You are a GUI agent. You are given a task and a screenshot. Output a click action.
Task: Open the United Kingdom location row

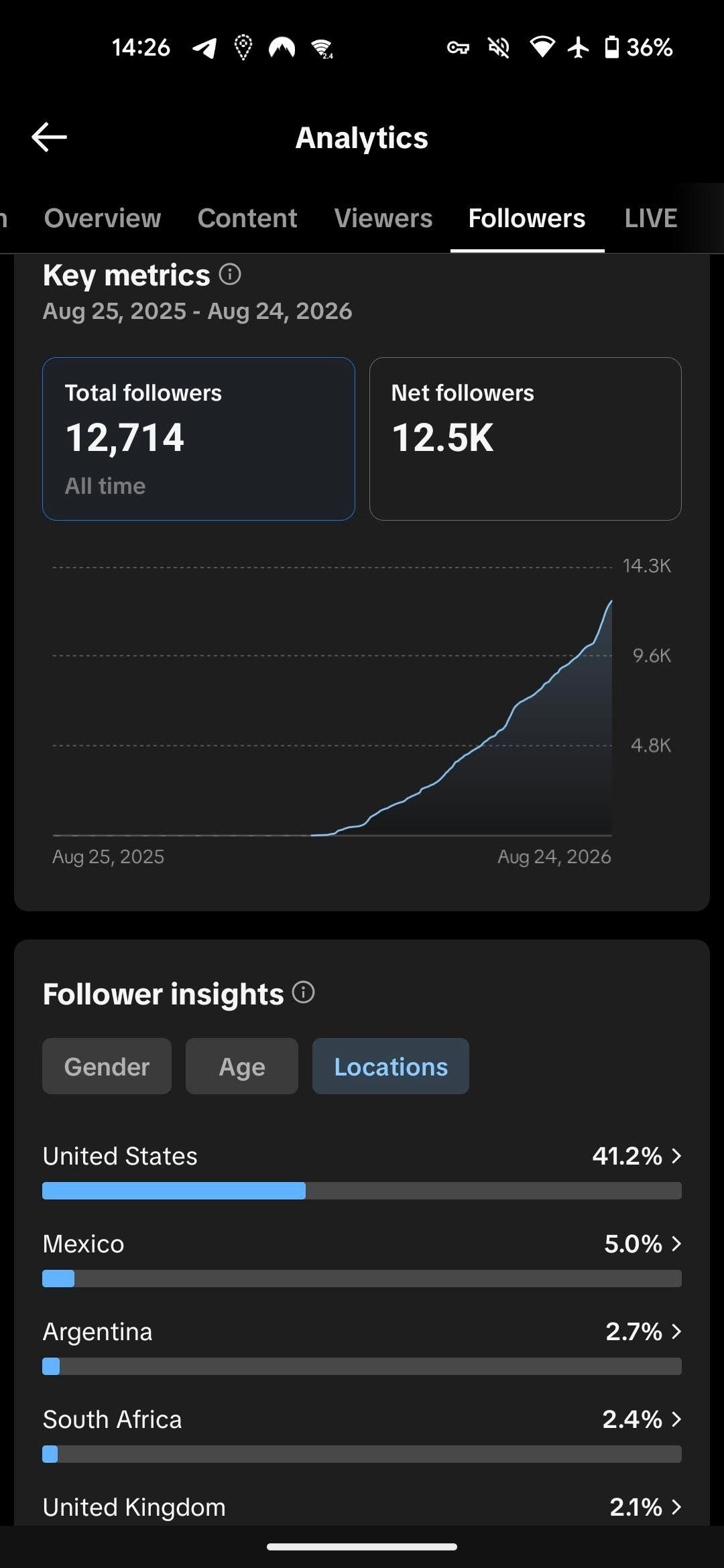point(362,1508)
